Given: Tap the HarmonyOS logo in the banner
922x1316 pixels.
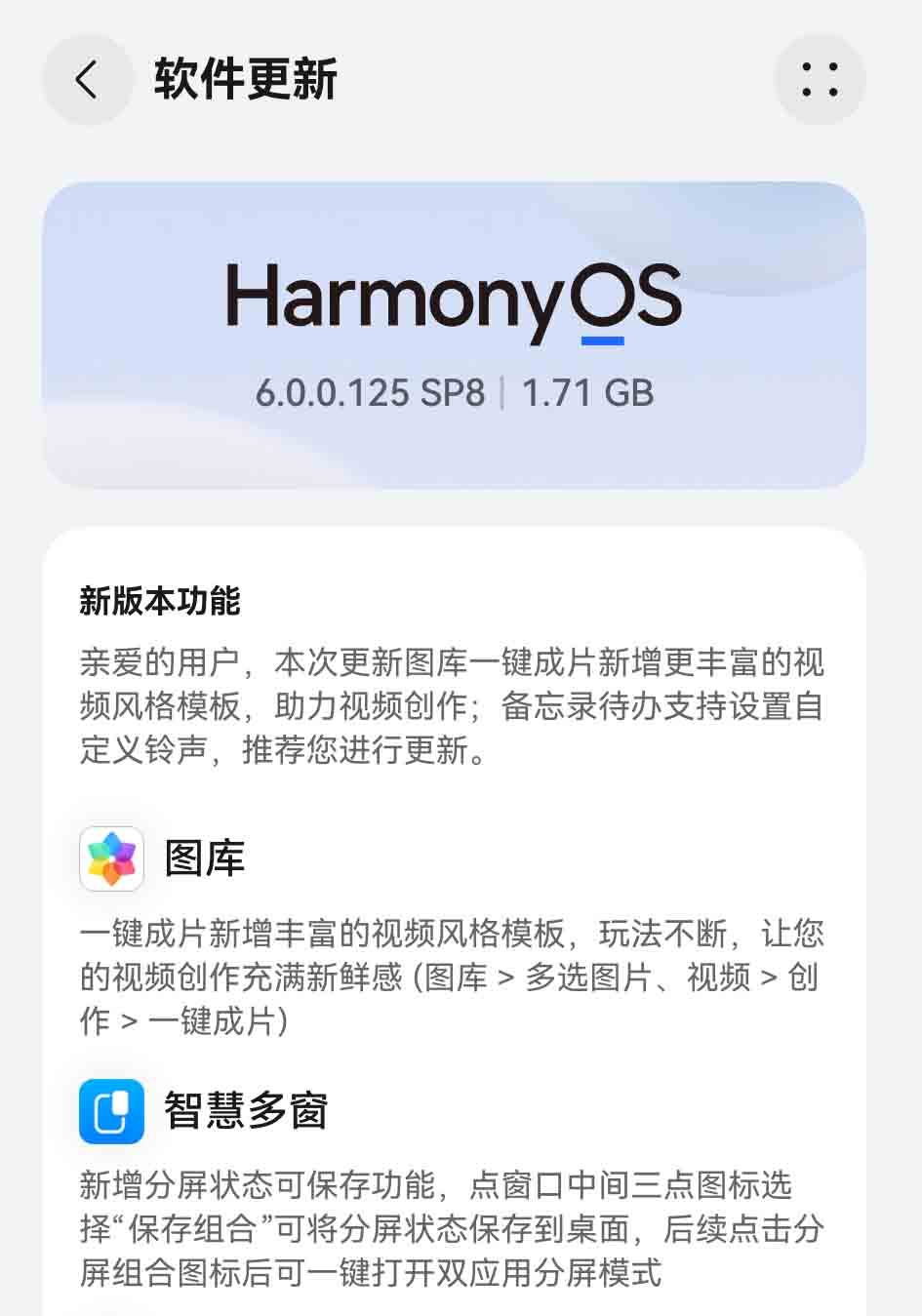Looking at the screenshot, I should pos(456,299).
